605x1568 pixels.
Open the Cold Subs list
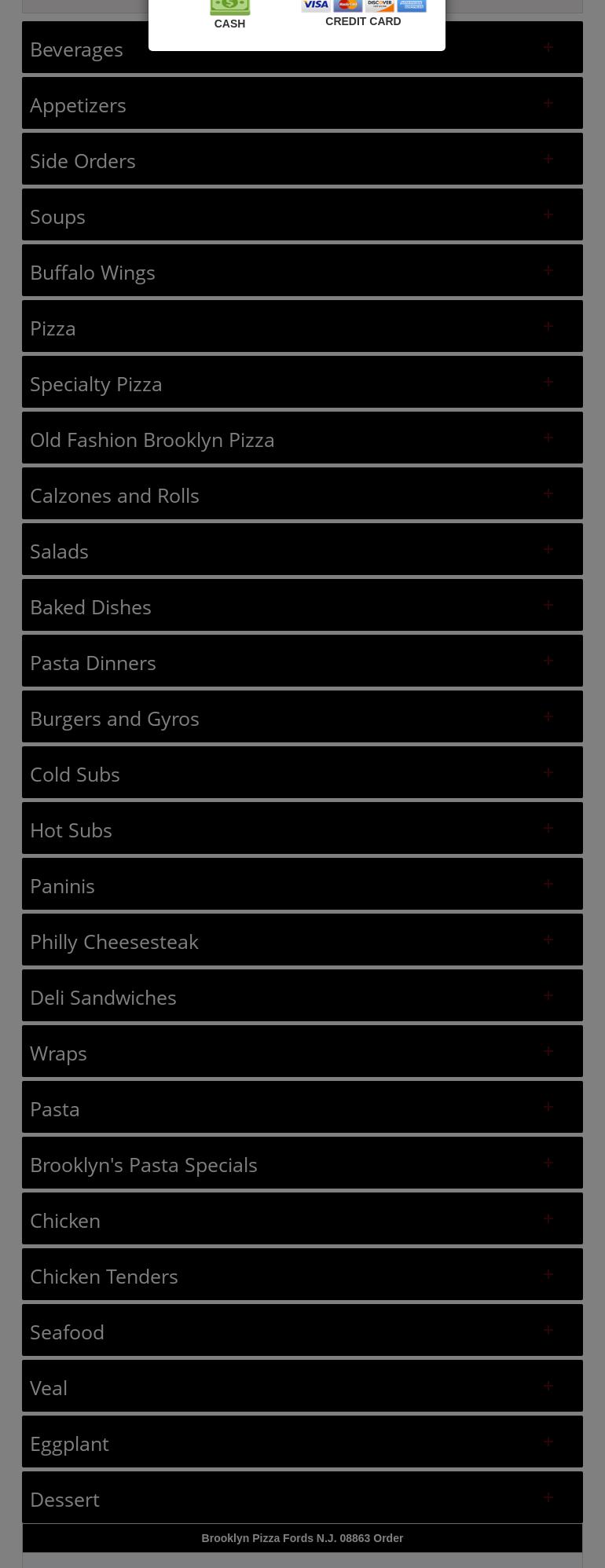[302, 774]
